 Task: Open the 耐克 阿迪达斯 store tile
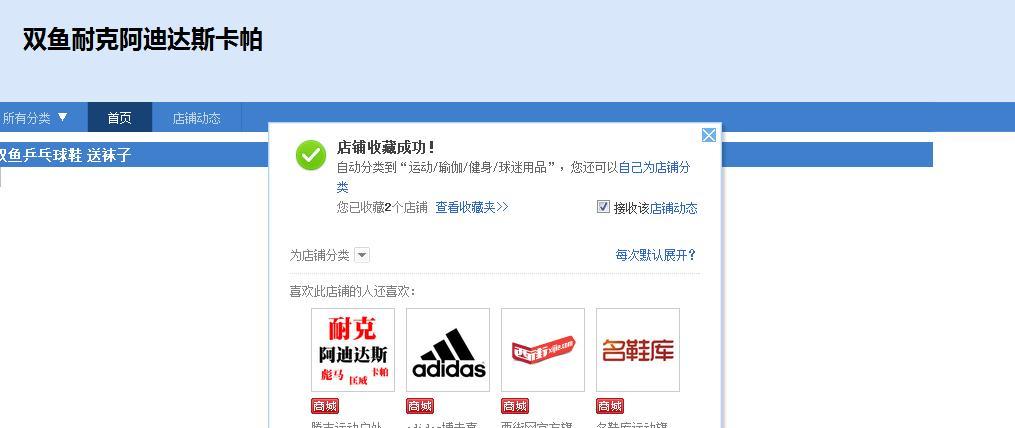(x=353, y=350)
